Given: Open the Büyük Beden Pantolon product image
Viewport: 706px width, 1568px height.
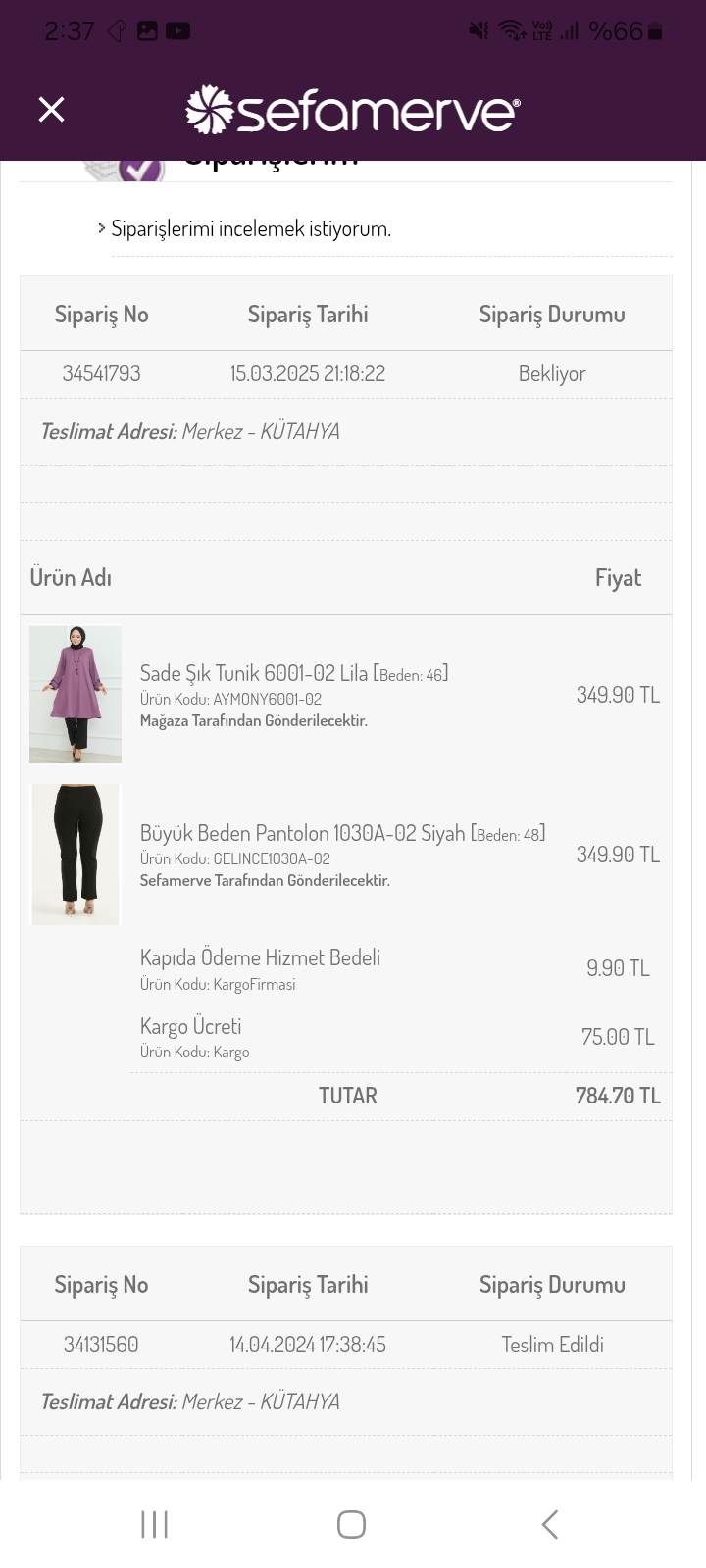Looking at the screenshot, I should point(76,854).
